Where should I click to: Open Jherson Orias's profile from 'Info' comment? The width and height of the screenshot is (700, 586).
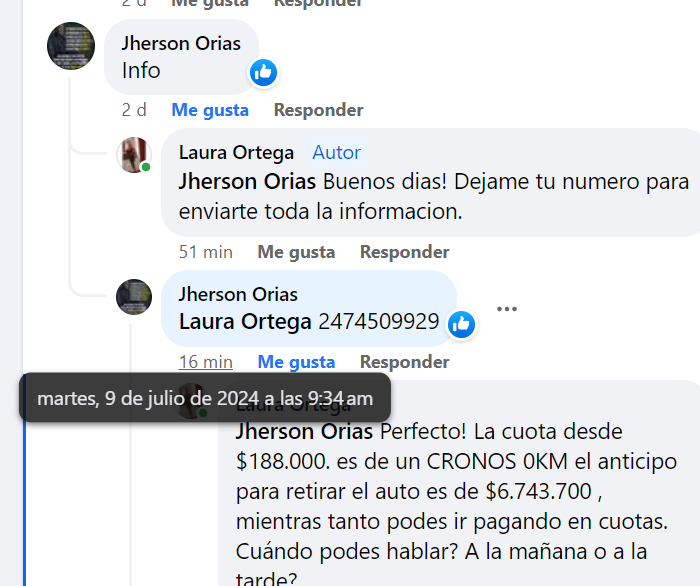181,43
